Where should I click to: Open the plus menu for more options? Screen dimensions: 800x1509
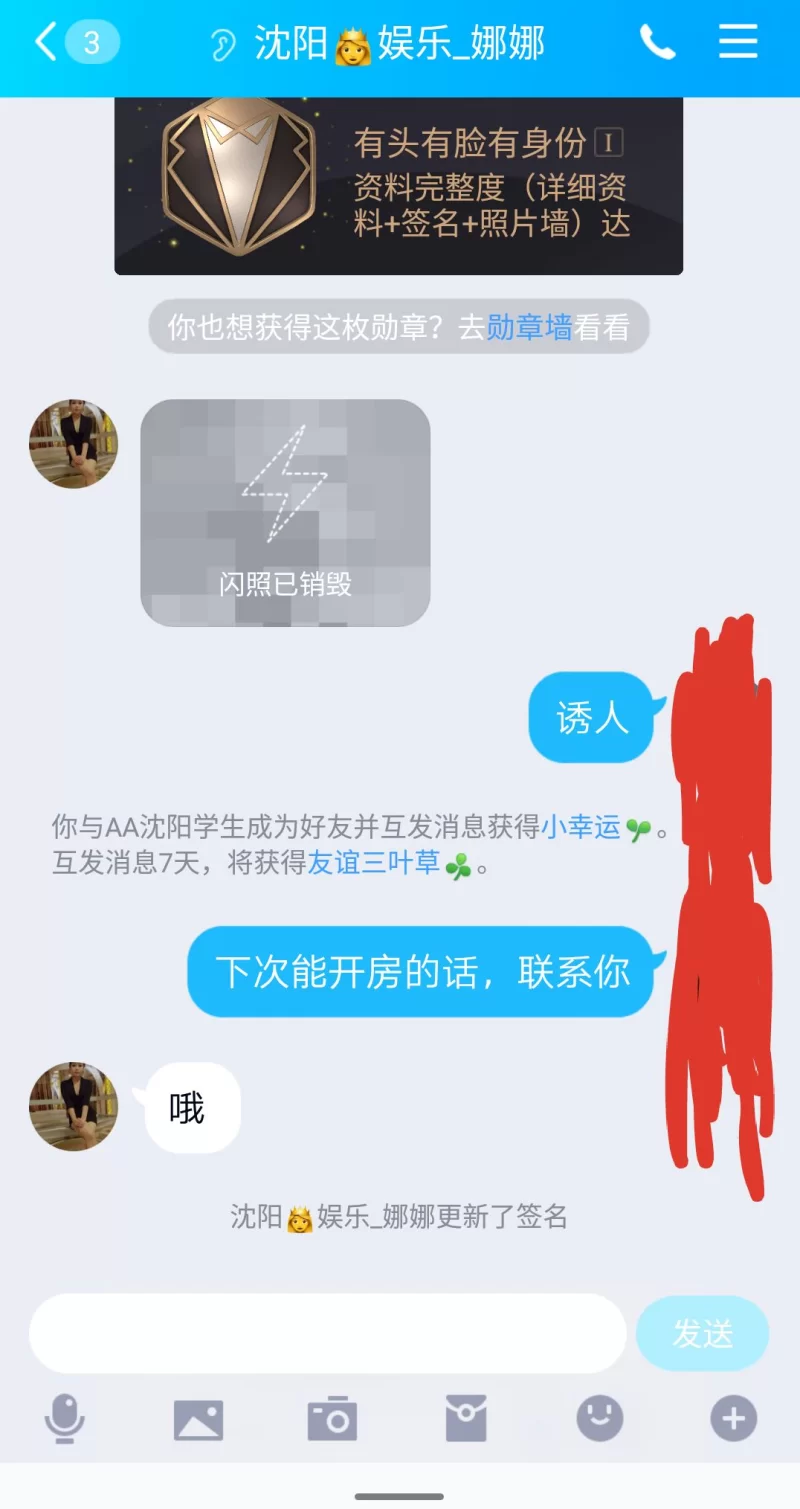[x=733, y=1418]
